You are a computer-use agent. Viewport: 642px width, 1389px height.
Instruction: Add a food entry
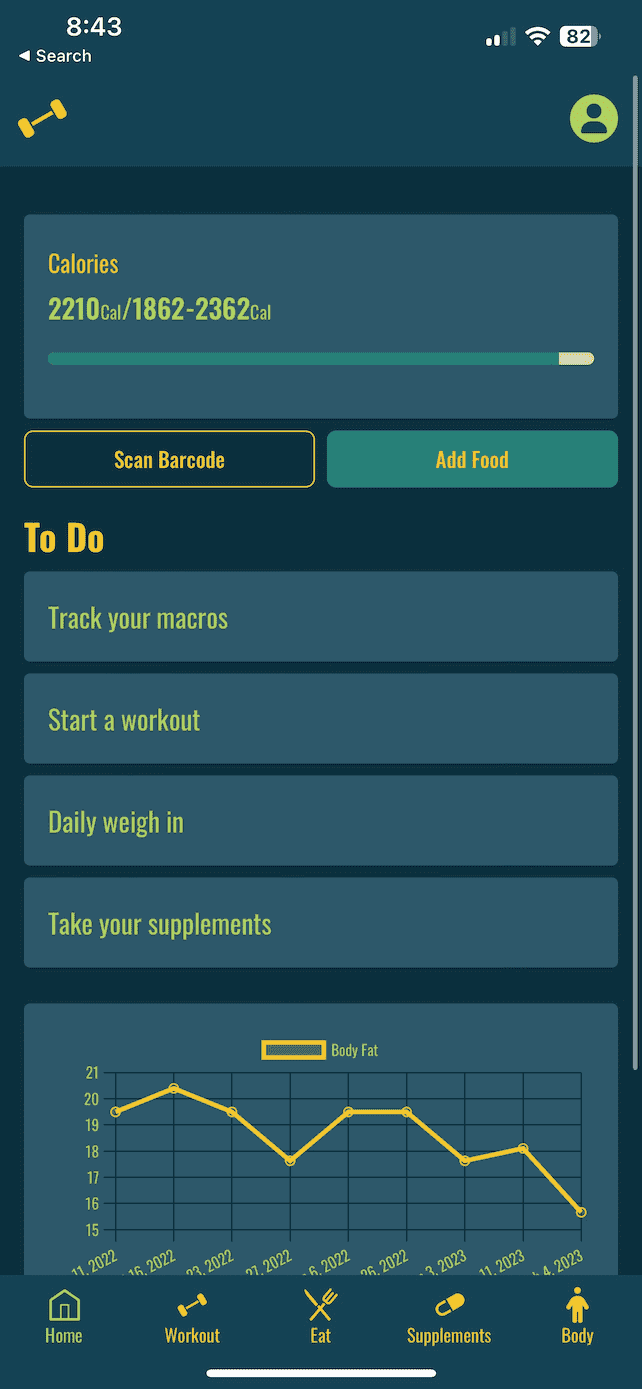point(472,459)
